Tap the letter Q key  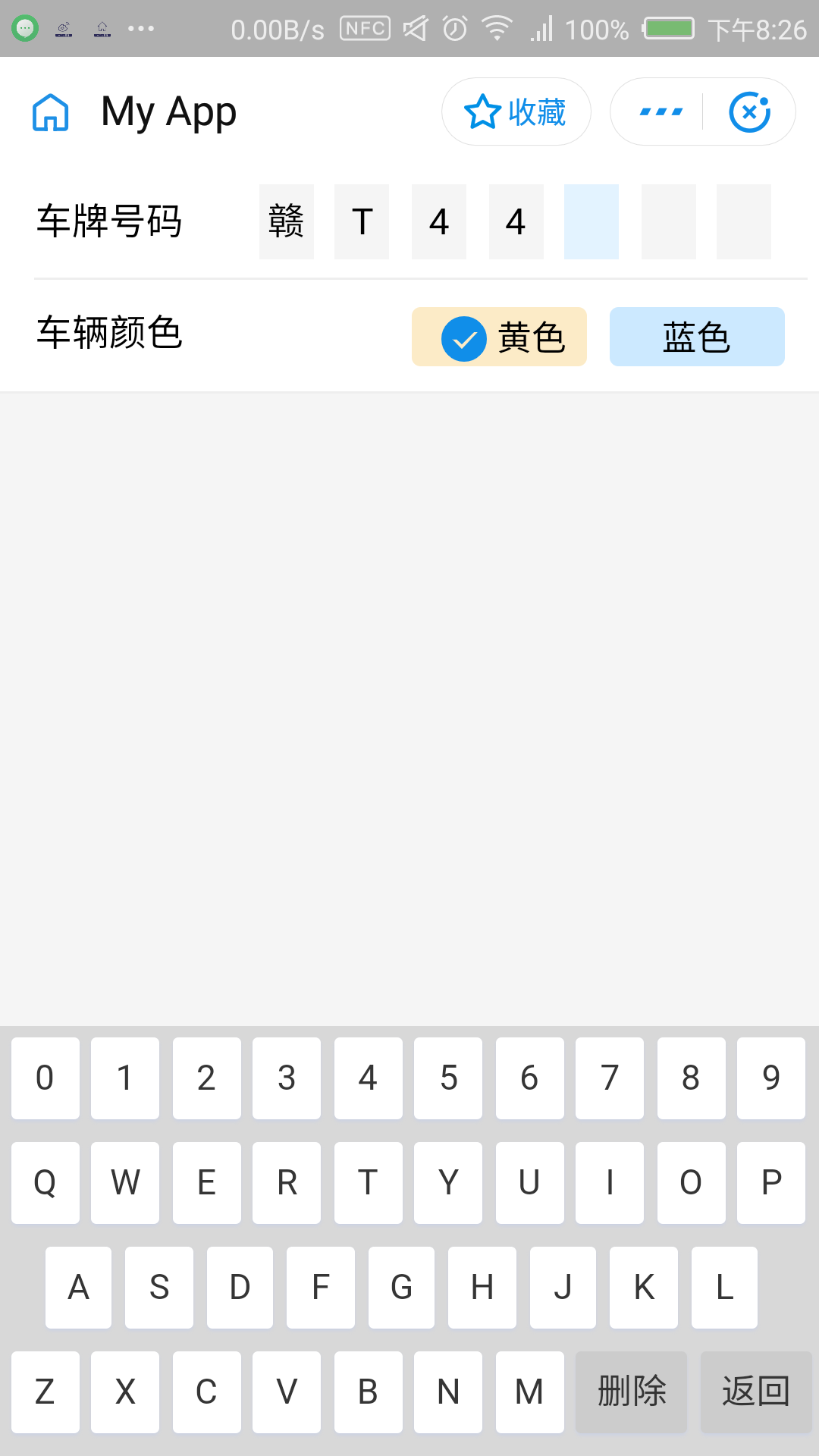[45, 1182]
